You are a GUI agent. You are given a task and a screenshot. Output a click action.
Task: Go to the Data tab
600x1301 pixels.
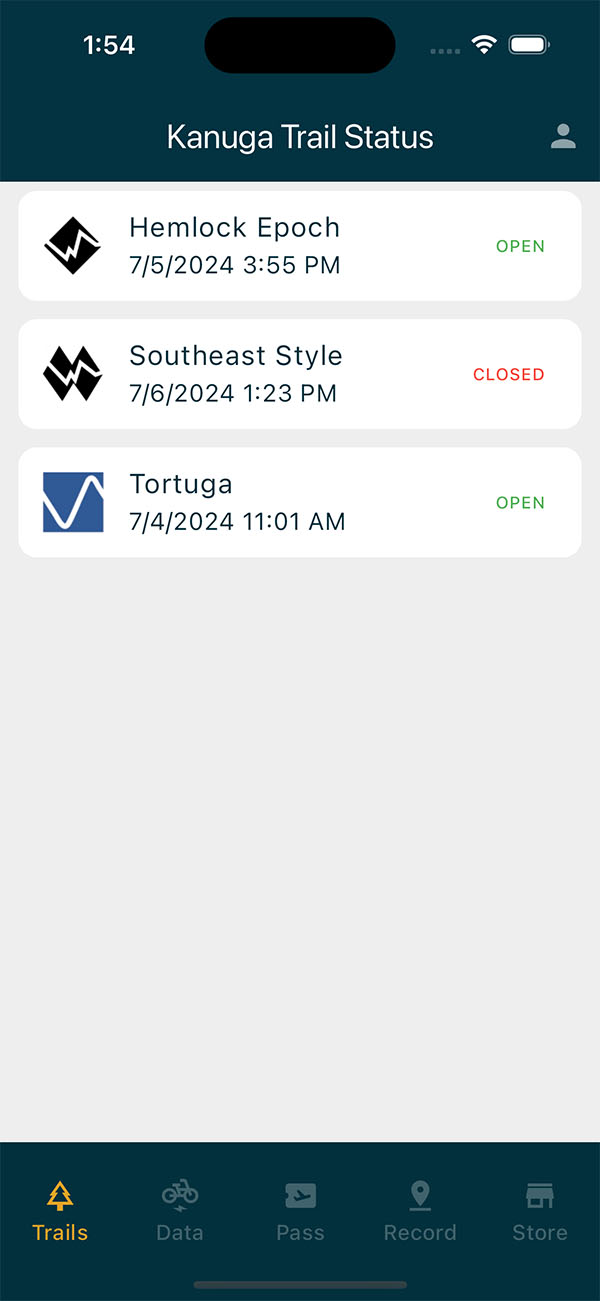pos(180,1210)
